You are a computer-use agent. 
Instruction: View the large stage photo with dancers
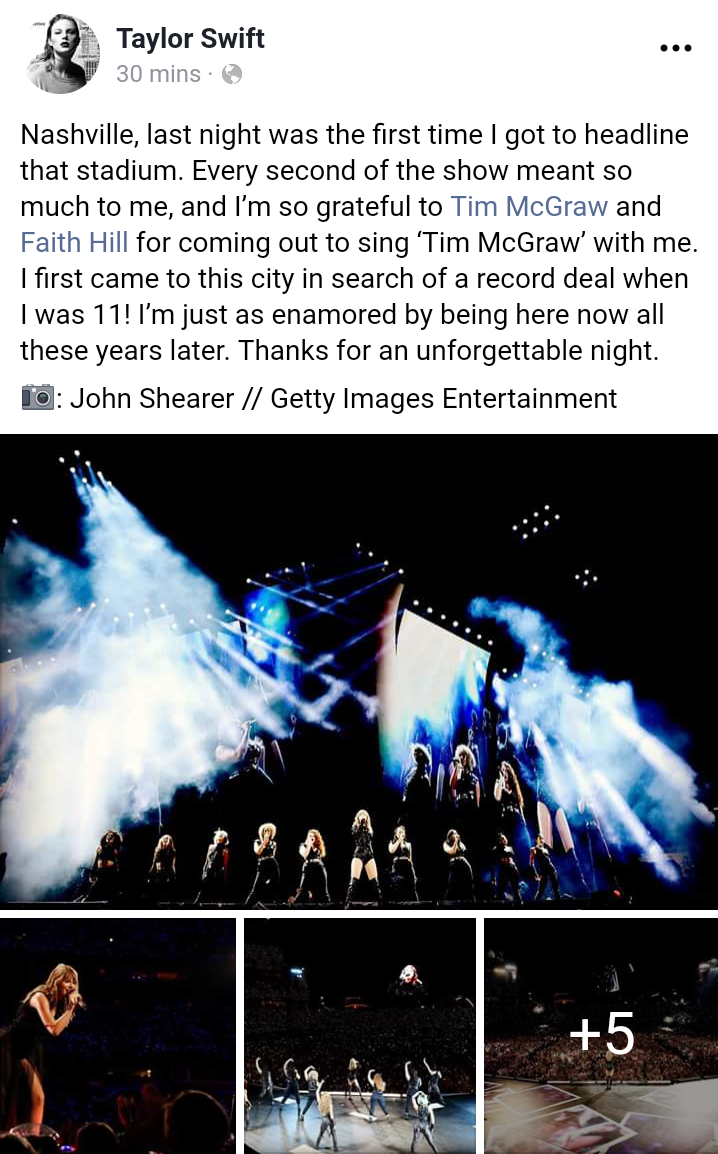tap(359, 670)
